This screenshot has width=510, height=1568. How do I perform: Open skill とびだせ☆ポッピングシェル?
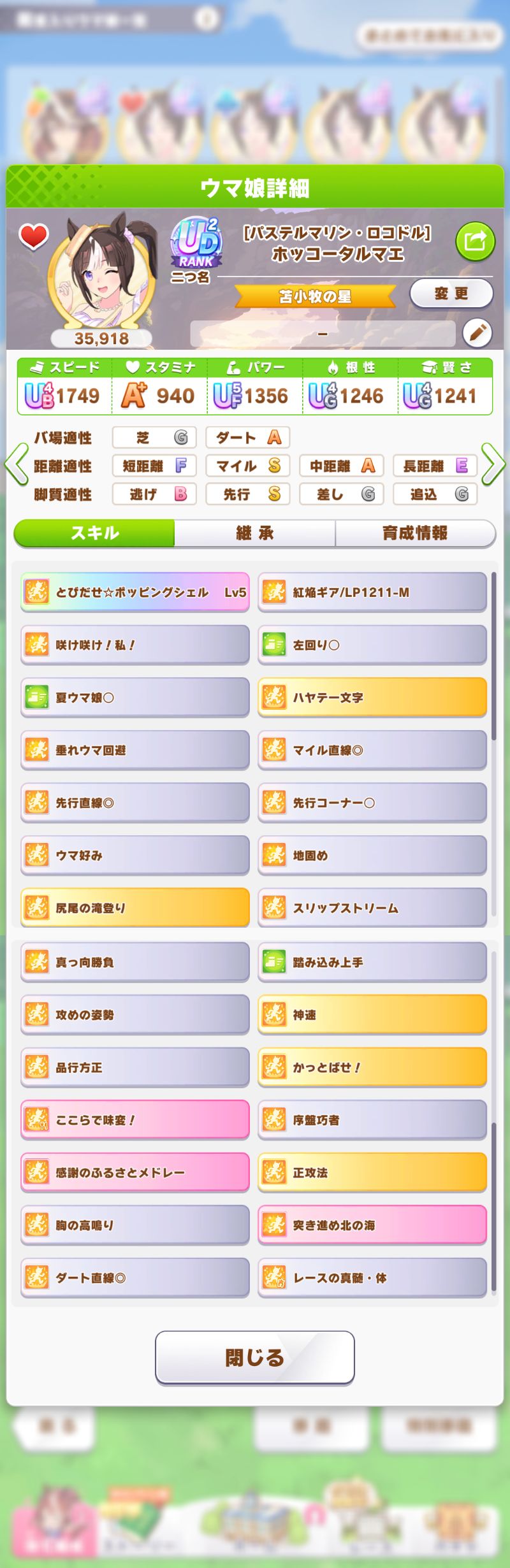(x=135, y=592)
